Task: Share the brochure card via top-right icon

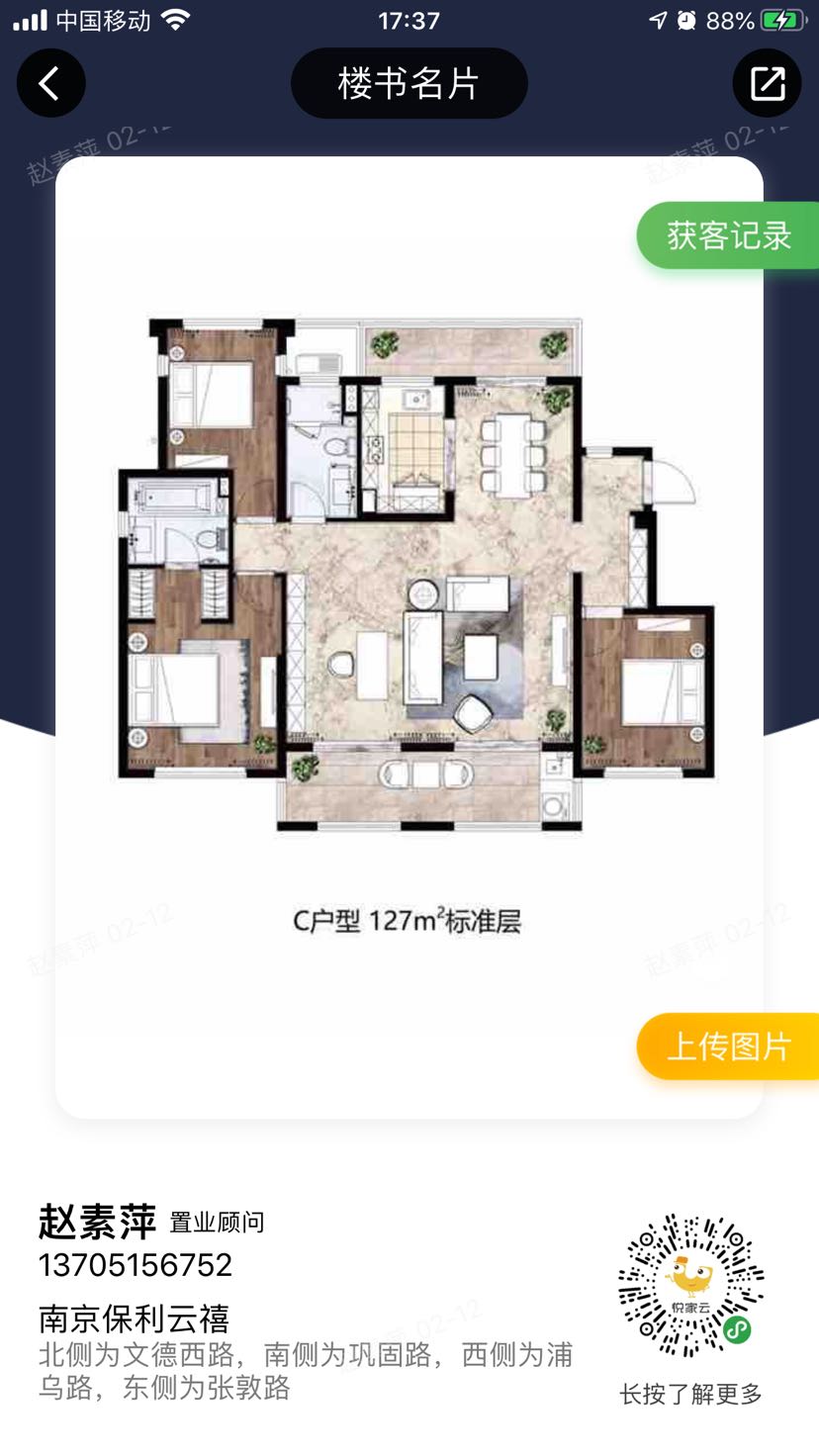Action: coord(767,83)
